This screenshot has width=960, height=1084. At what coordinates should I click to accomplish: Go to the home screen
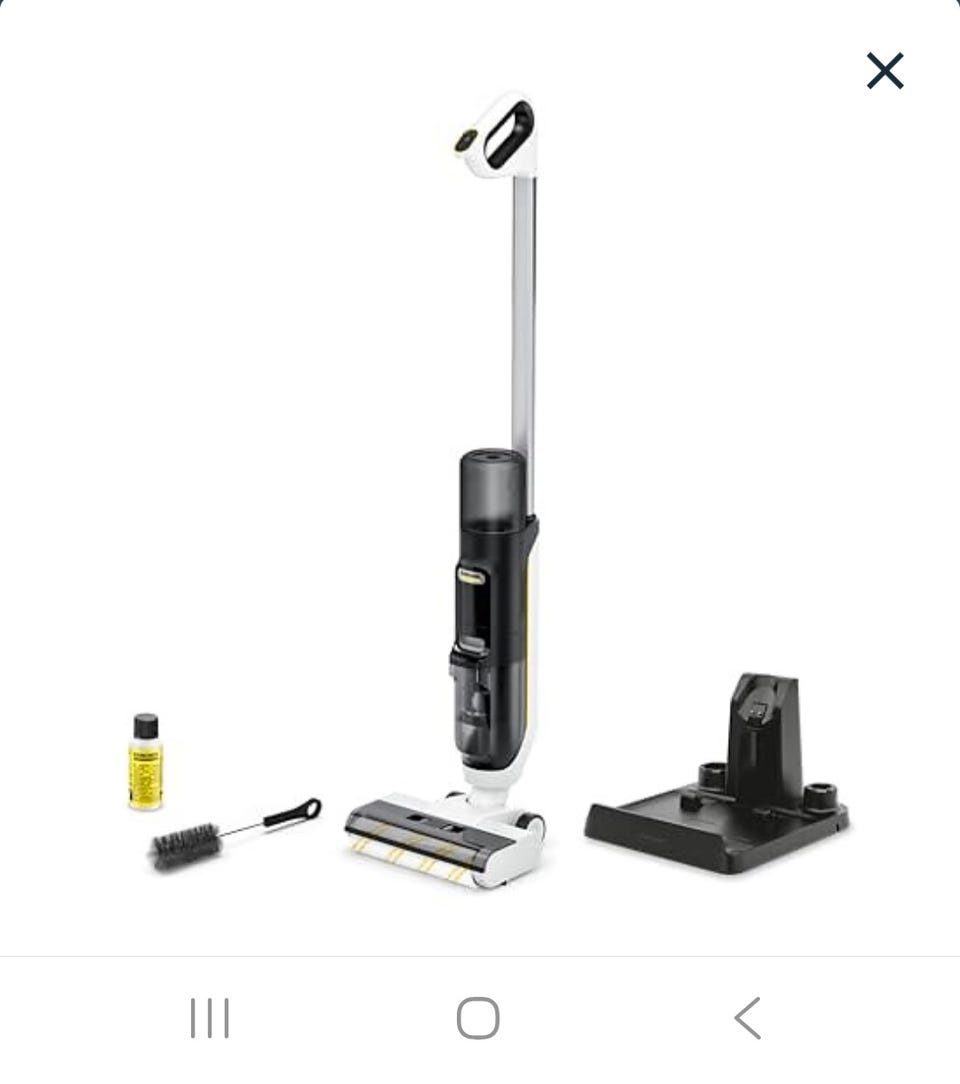coord(478,1018)
